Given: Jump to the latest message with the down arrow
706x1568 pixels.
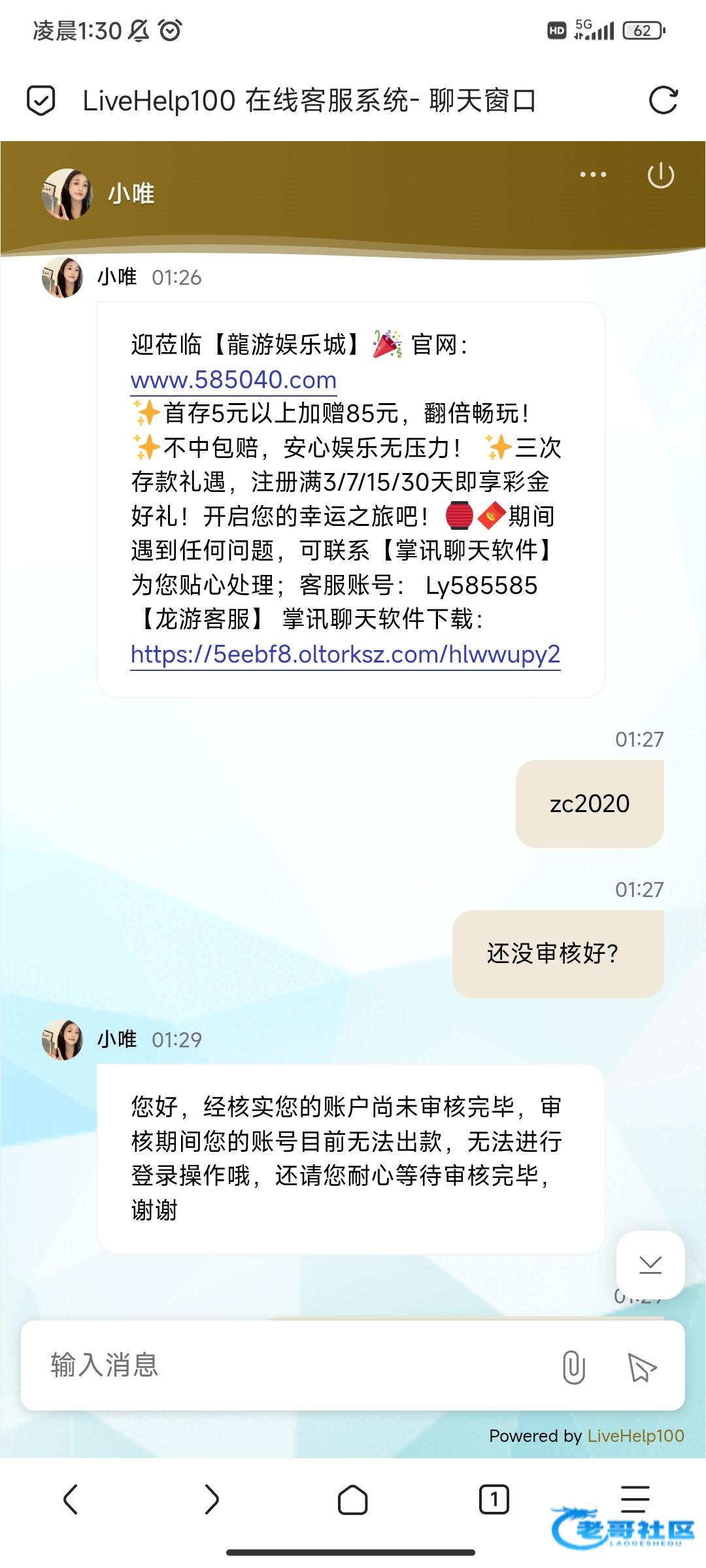Looking at the screenshot, I should point(650,1264).
